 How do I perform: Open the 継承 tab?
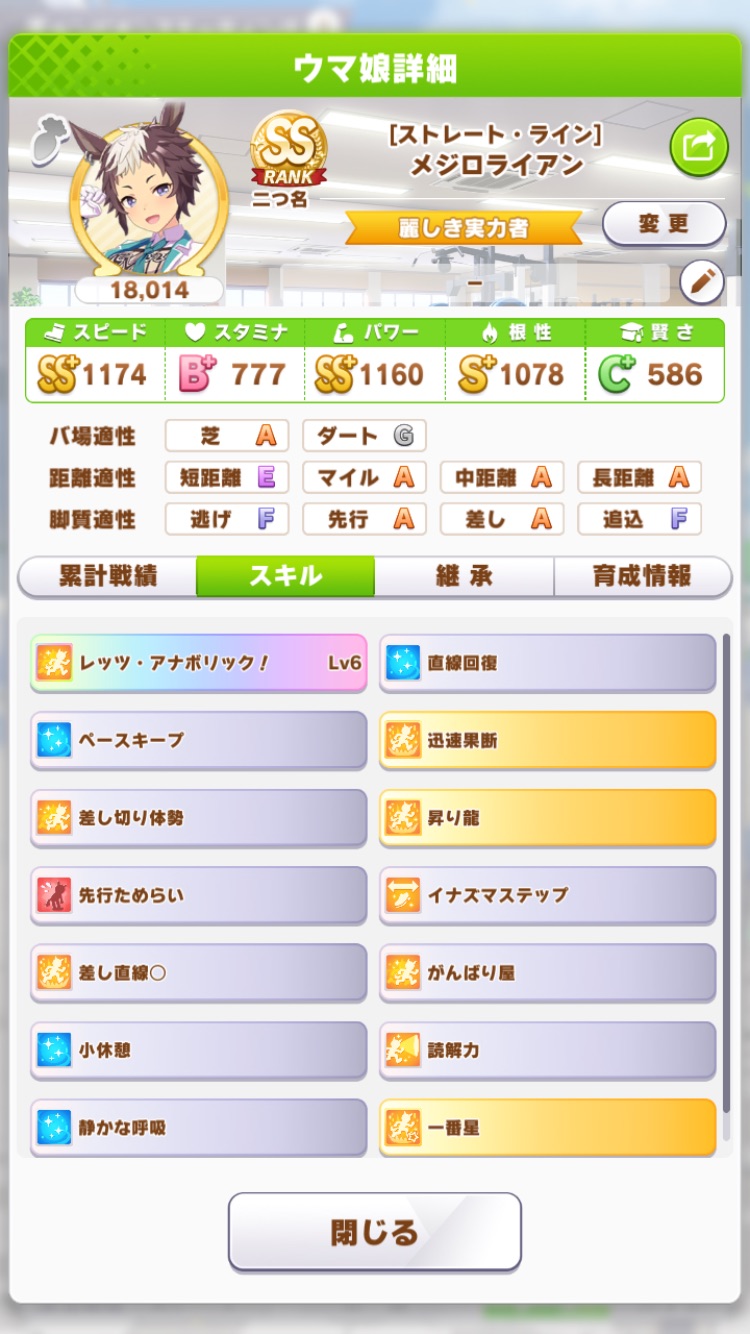click(x=464, y=576)
